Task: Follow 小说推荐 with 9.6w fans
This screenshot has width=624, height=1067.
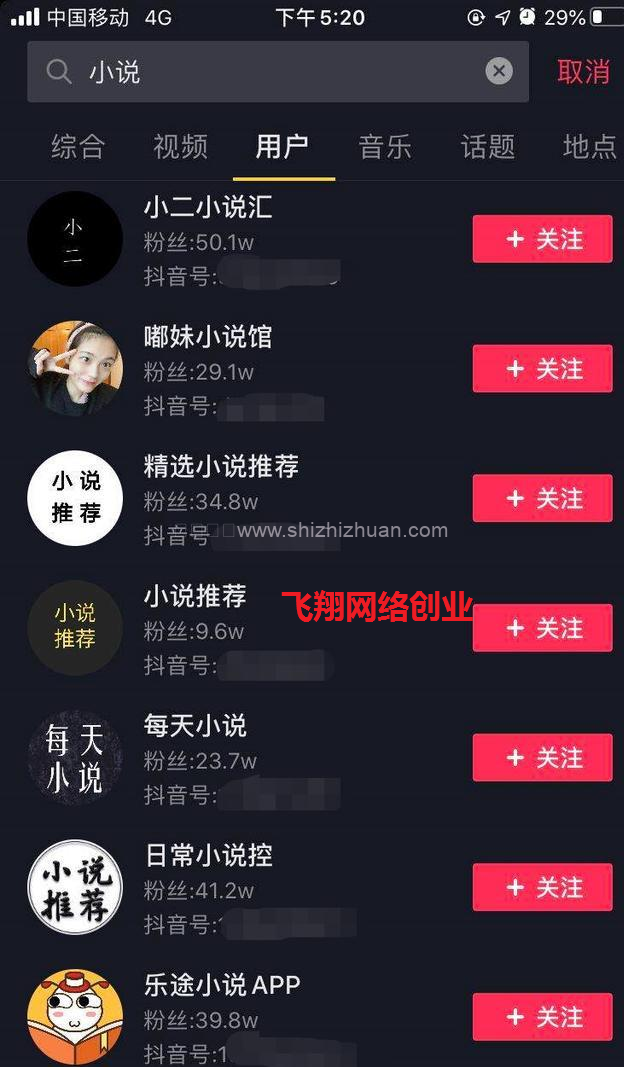Action: point(542,628)
